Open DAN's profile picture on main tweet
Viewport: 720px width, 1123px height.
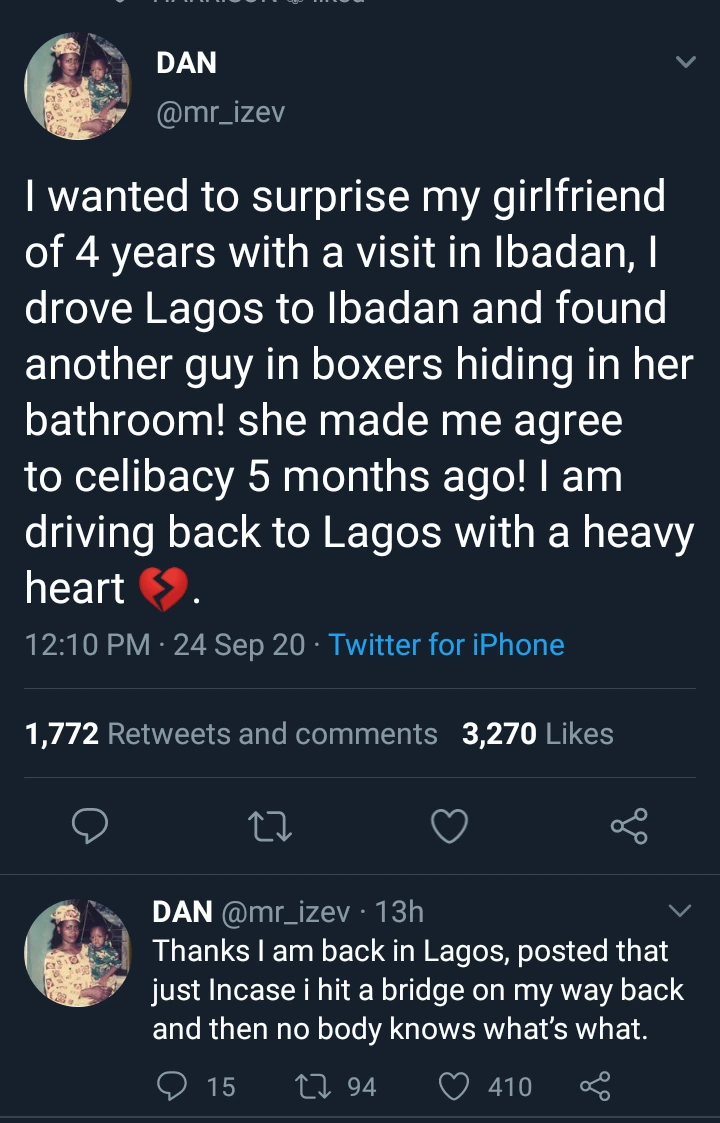[77, 86]
